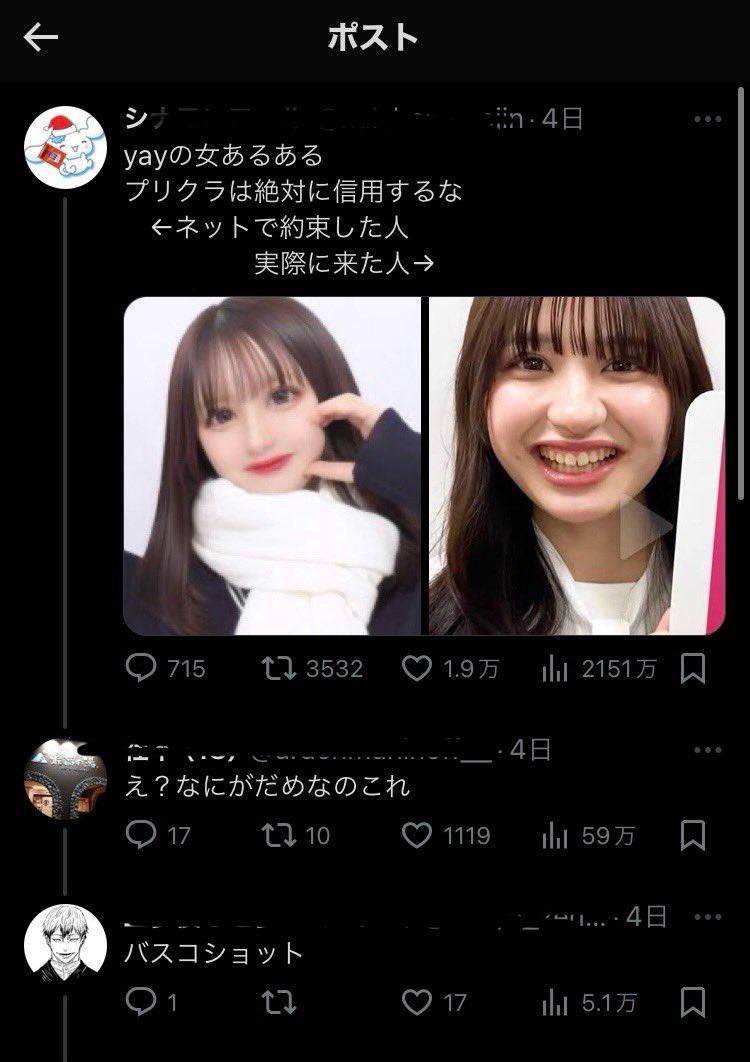This screenshot has height=1062, width=750.
Task: Like the post with 1.9万 likes
Action: [416, 668]
